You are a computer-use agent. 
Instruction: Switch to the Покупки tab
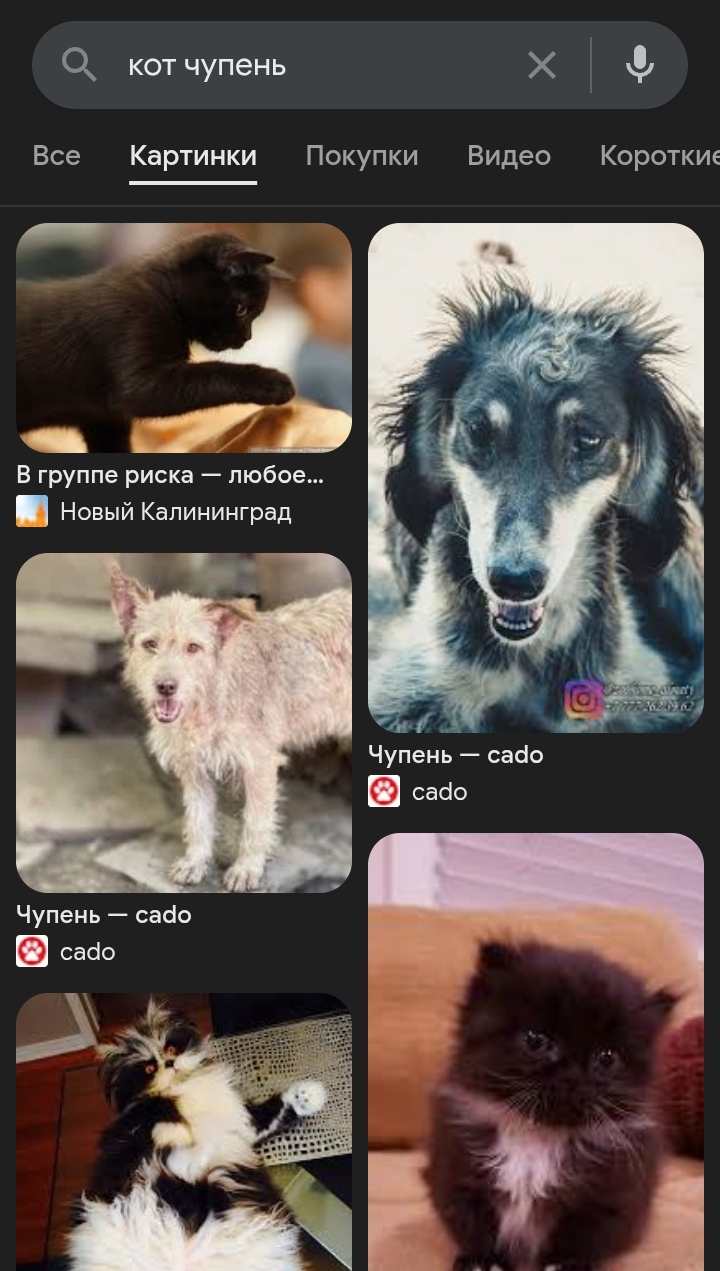coord(362,156)
